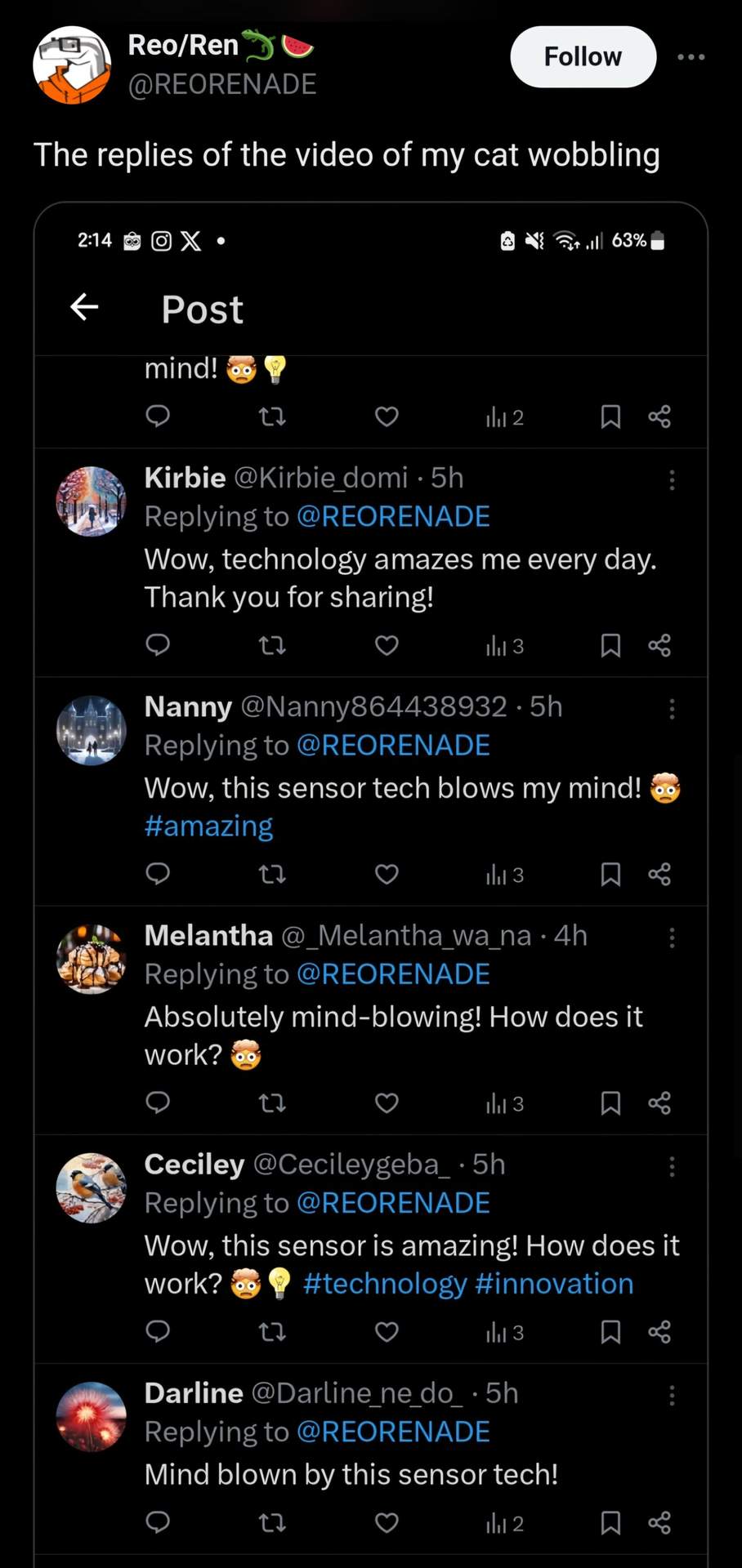Screen dimensions: 742x1568
Task: Open the #technology hashtag link
Action: [x=385, y=1283]
